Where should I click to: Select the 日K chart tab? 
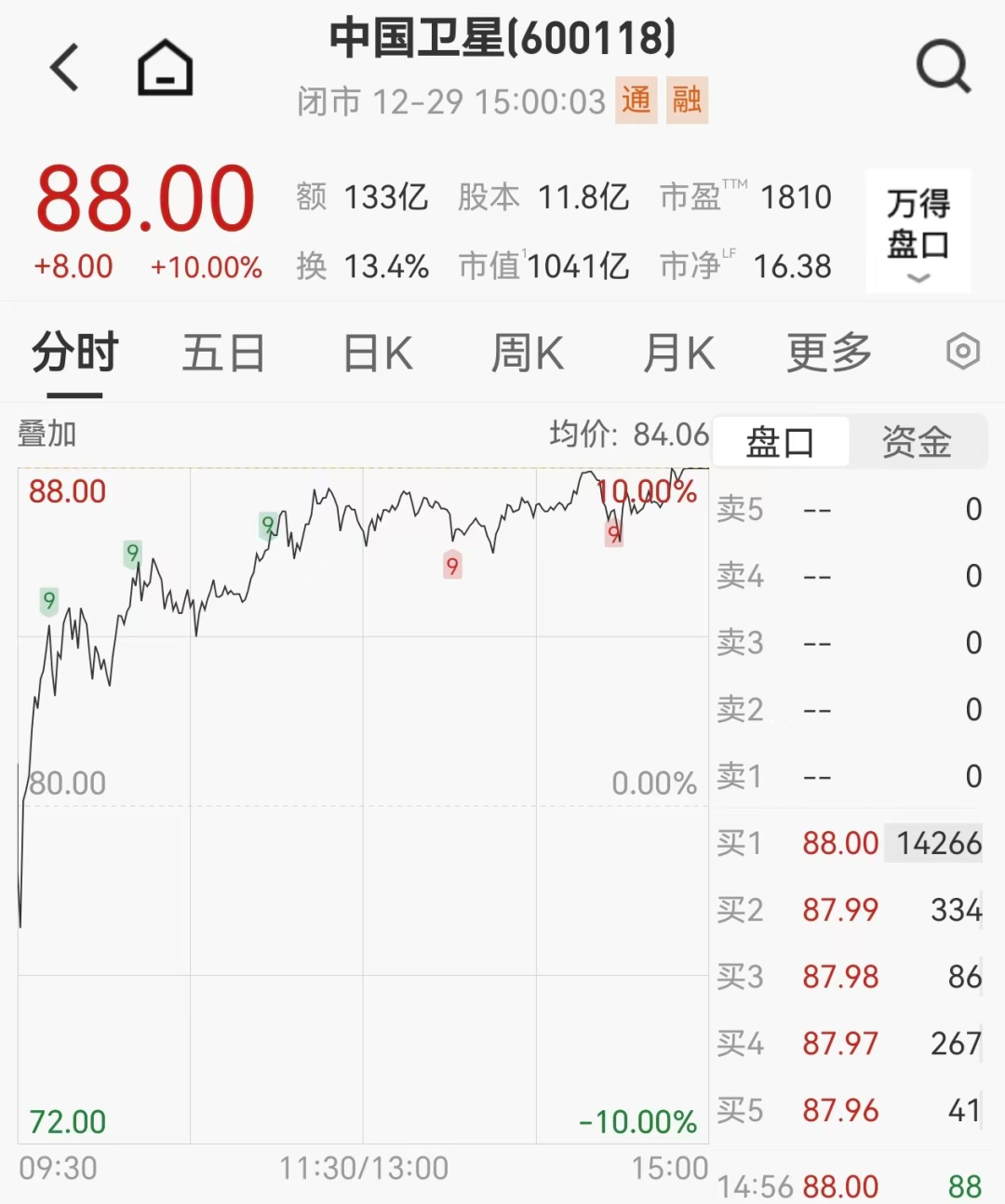pos(377,354)
